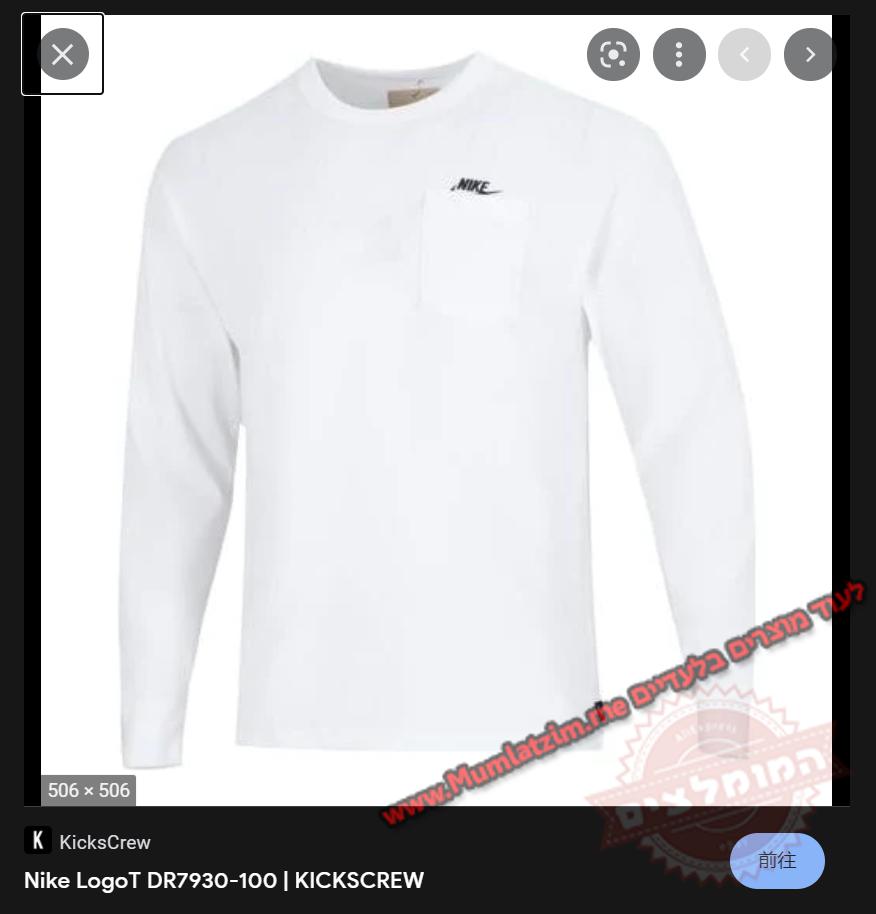Open the three-dot overflow menu

click(679, 54)
